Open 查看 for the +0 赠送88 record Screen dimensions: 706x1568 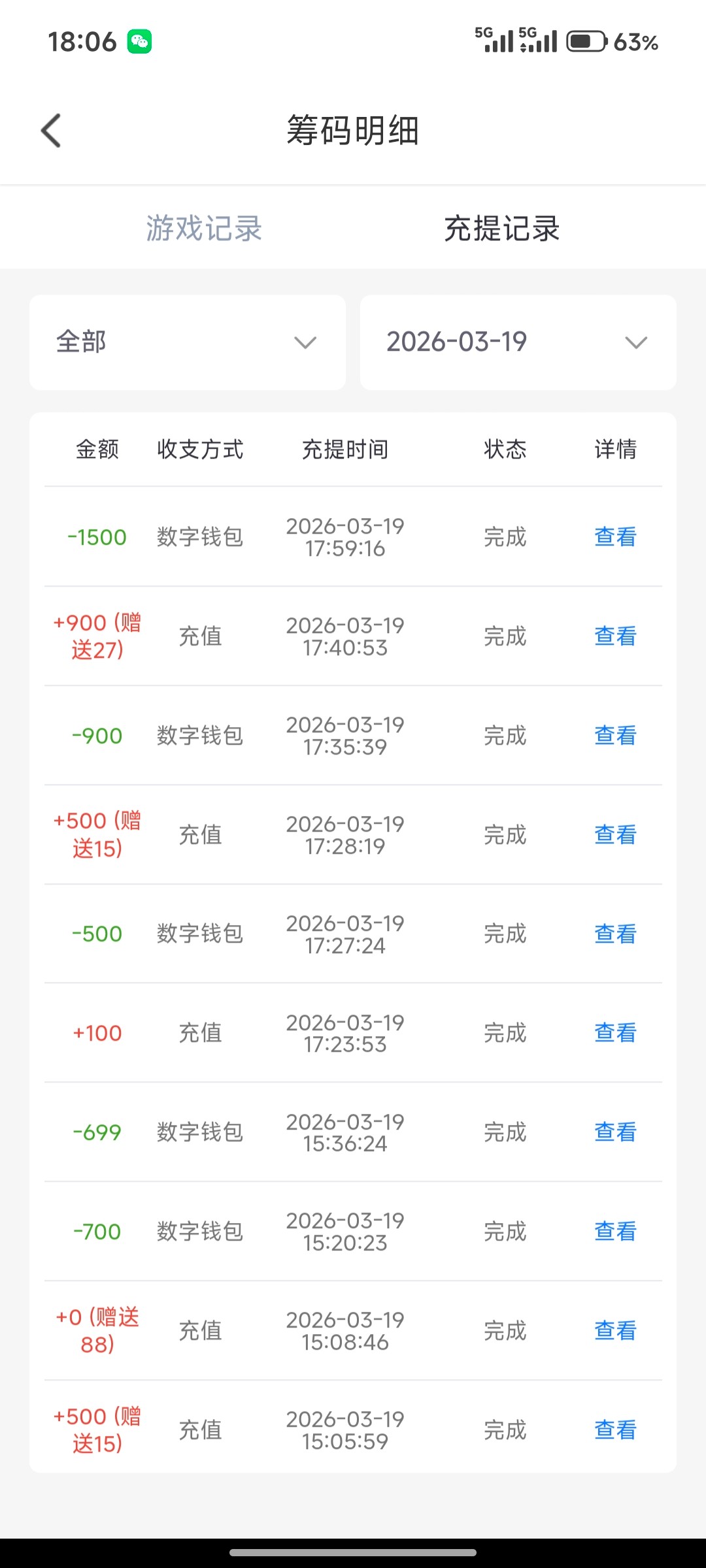(x=614, y=1330)
